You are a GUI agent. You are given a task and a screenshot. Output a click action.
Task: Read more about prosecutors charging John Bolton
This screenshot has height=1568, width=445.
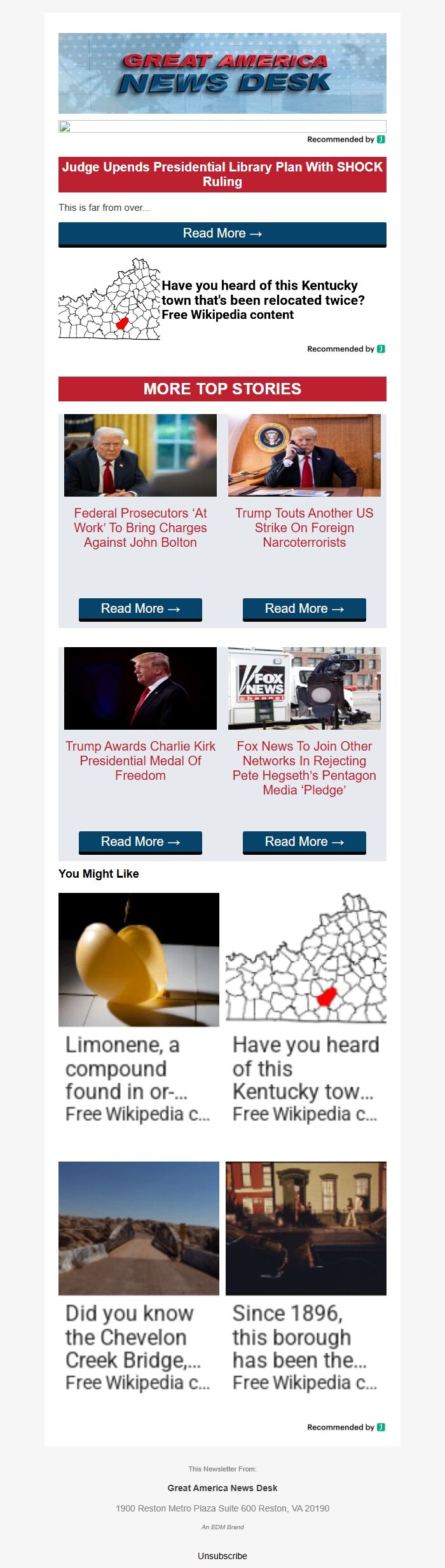point(140,608)
